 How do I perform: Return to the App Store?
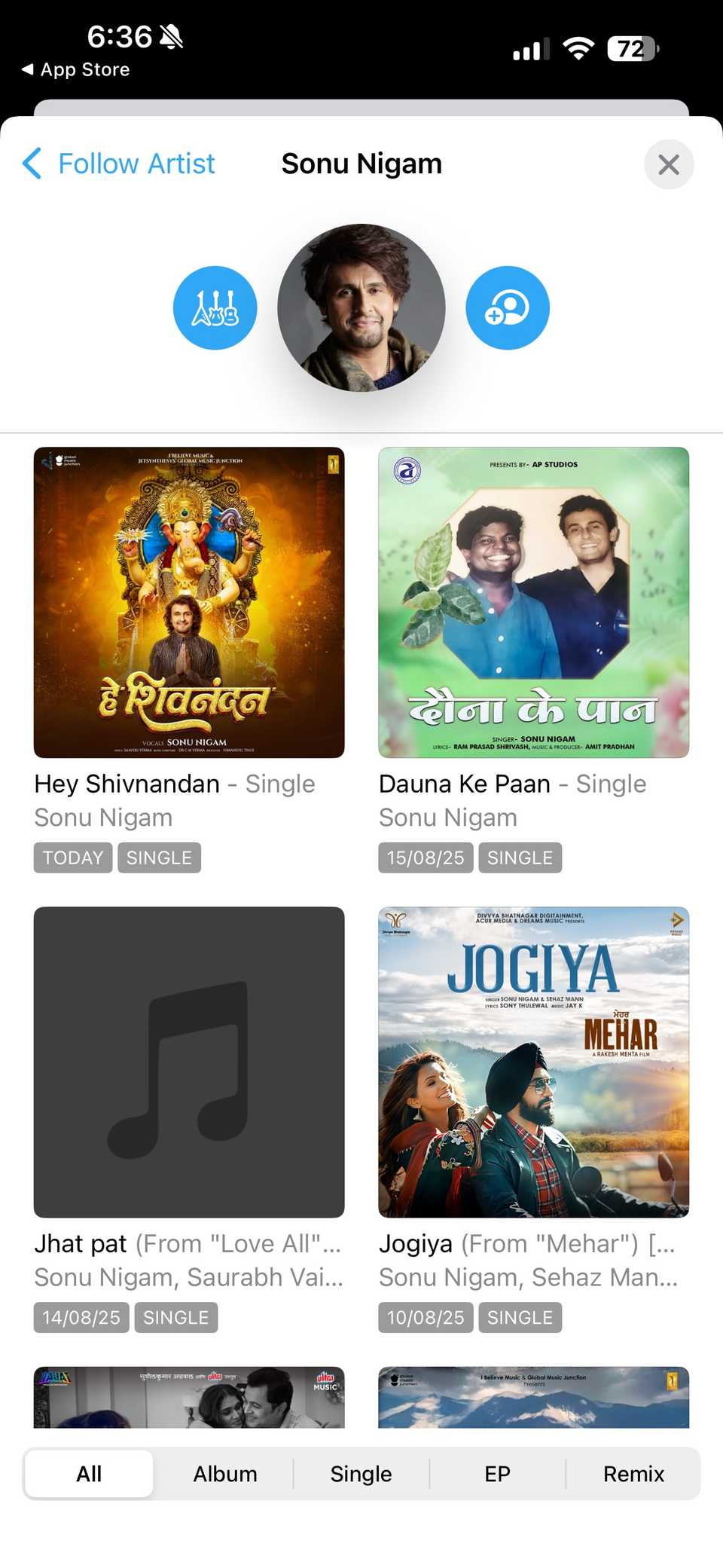[x=76, y=70]
